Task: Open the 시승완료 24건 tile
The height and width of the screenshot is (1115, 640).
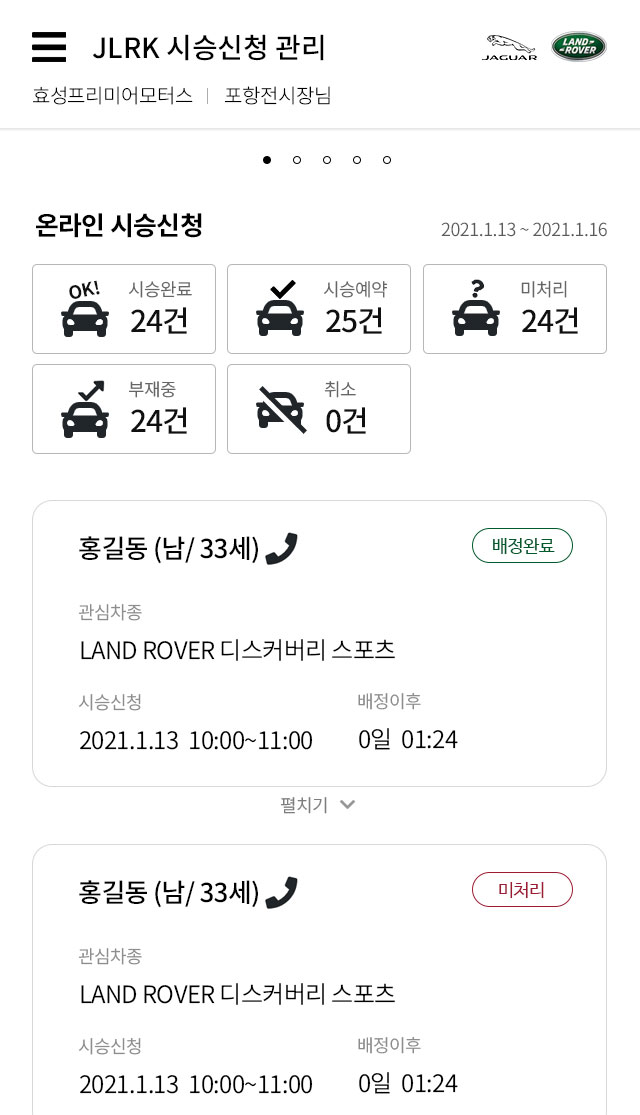Action: coord(124,309)
